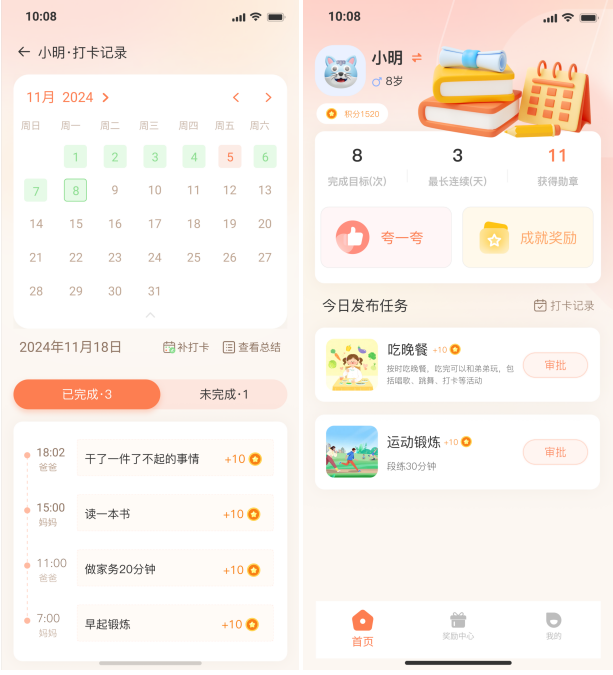Open the 打卡记录 link
Viewport: 613px width, 675px height.
pyautogui.click(x=564, y=305)
